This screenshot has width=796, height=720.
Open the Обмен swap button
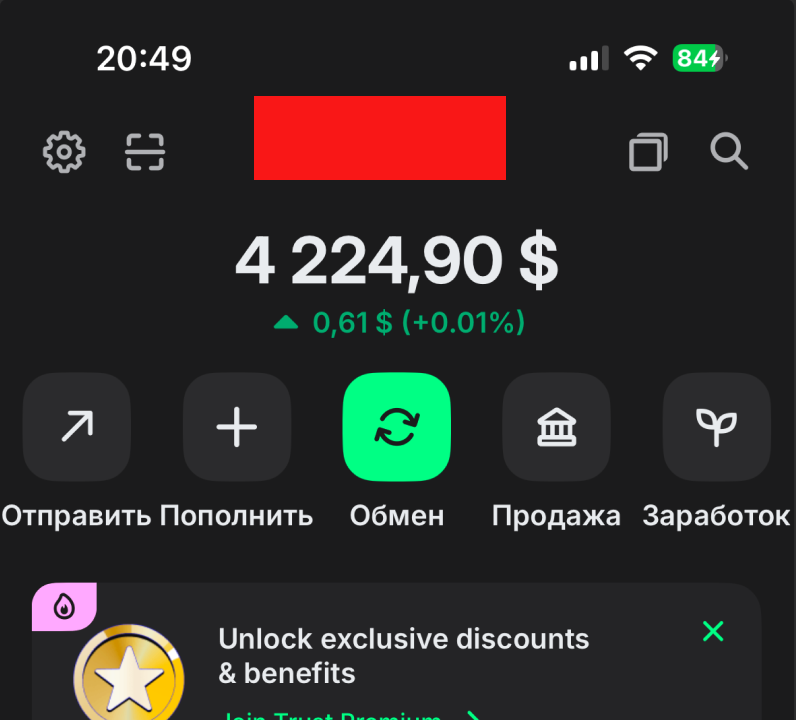397,427
